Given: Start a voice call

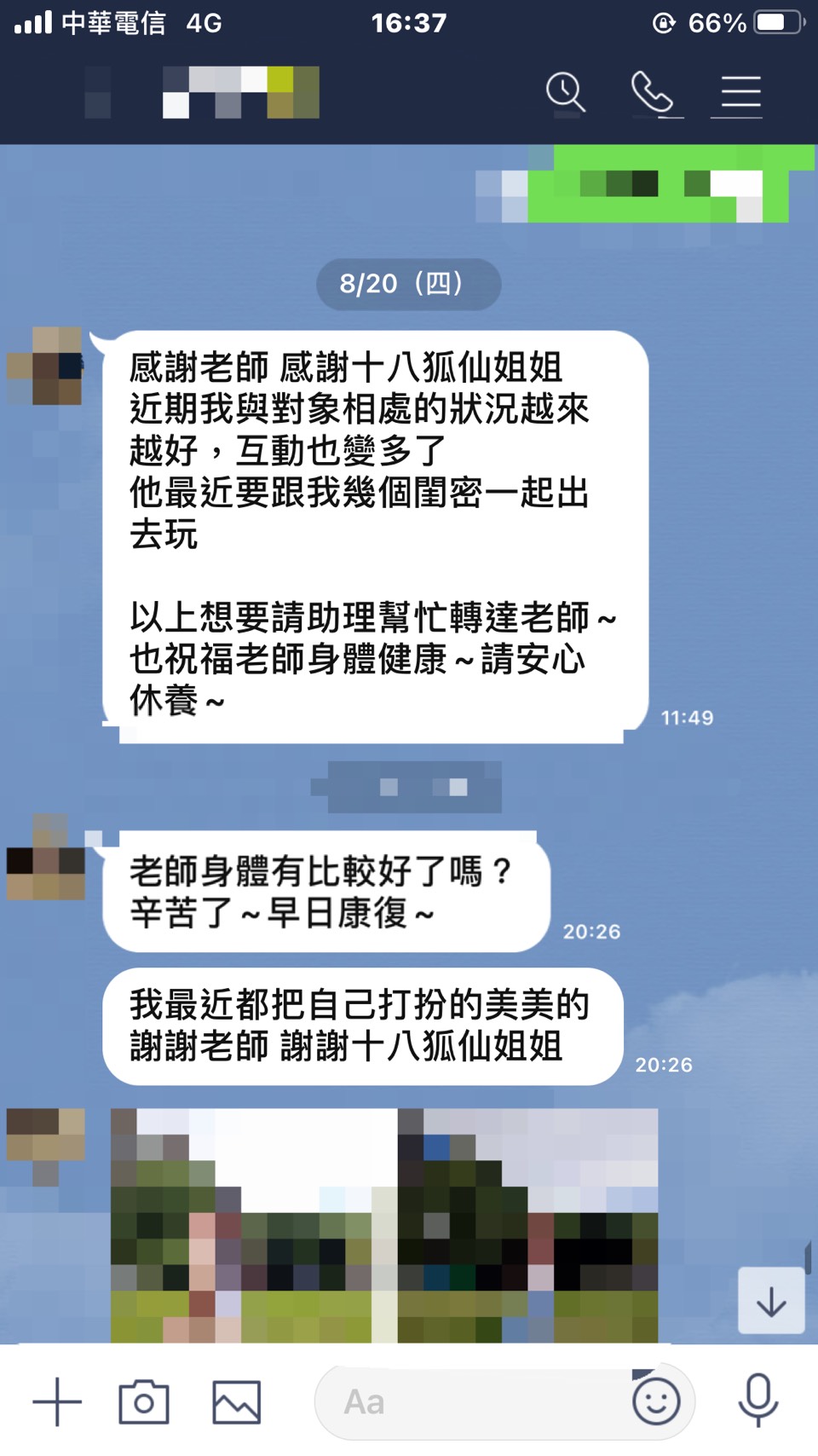Looking at the screenshot, I should pyautogui.click(x=653, y=92).
